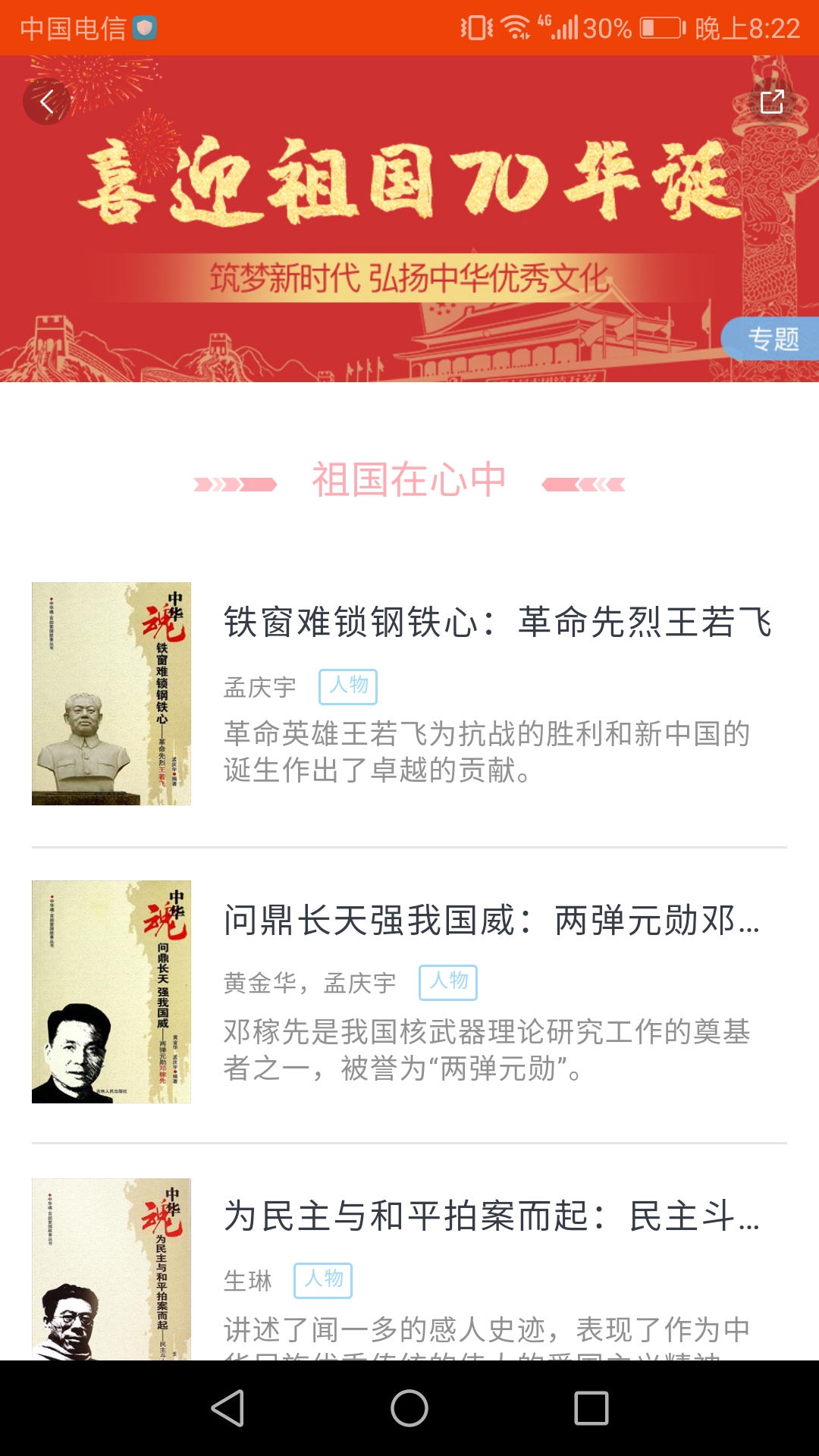The width and height of the screenshot is (819, 1456).
Task: Open the book 为民主与和平拍案而起
Action: pos(491,1216)
